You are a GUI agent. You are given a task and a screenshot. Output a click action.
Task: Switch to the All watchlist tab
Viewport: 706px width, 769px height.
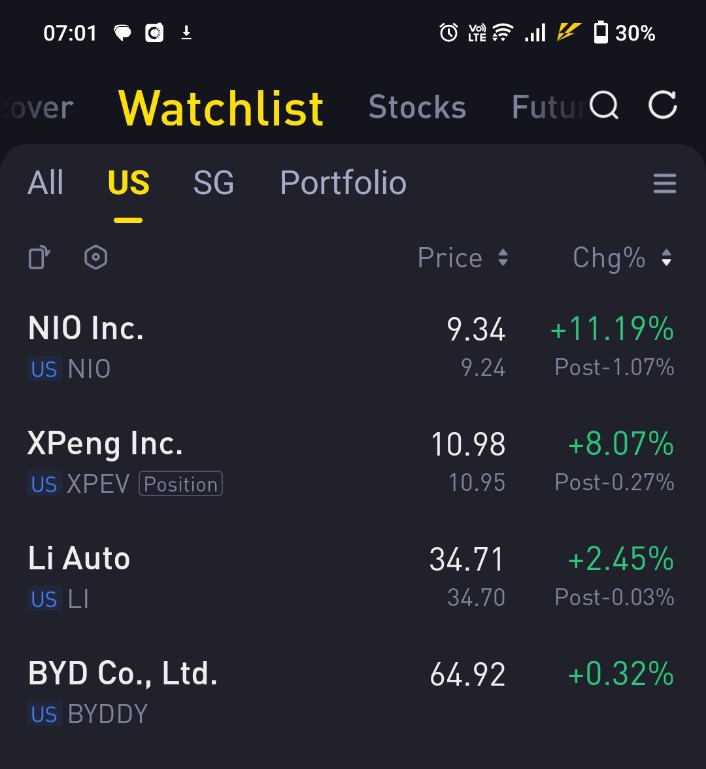point(46,183)
